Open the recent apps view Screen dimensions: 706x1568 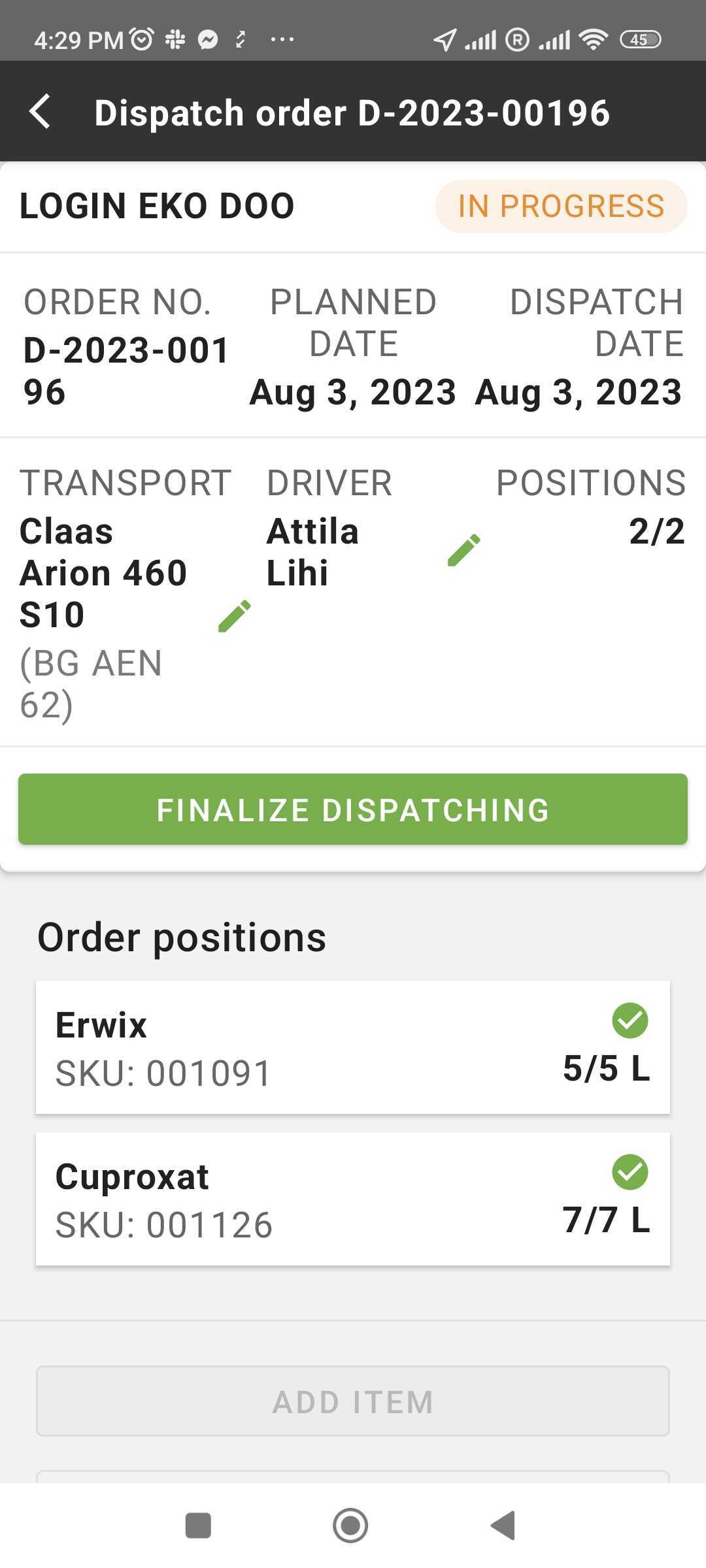coord(198,1526)
